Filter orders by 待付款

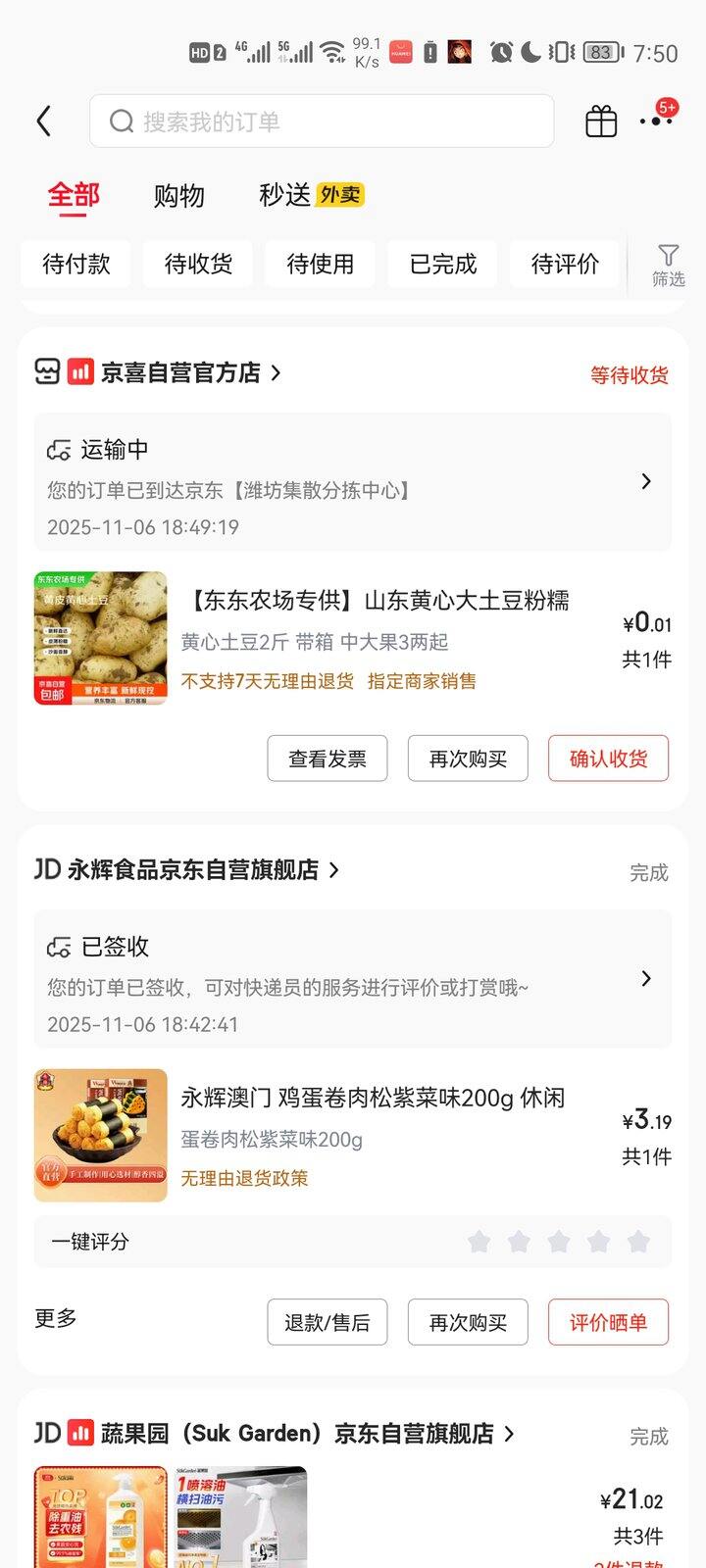point(76,264)
